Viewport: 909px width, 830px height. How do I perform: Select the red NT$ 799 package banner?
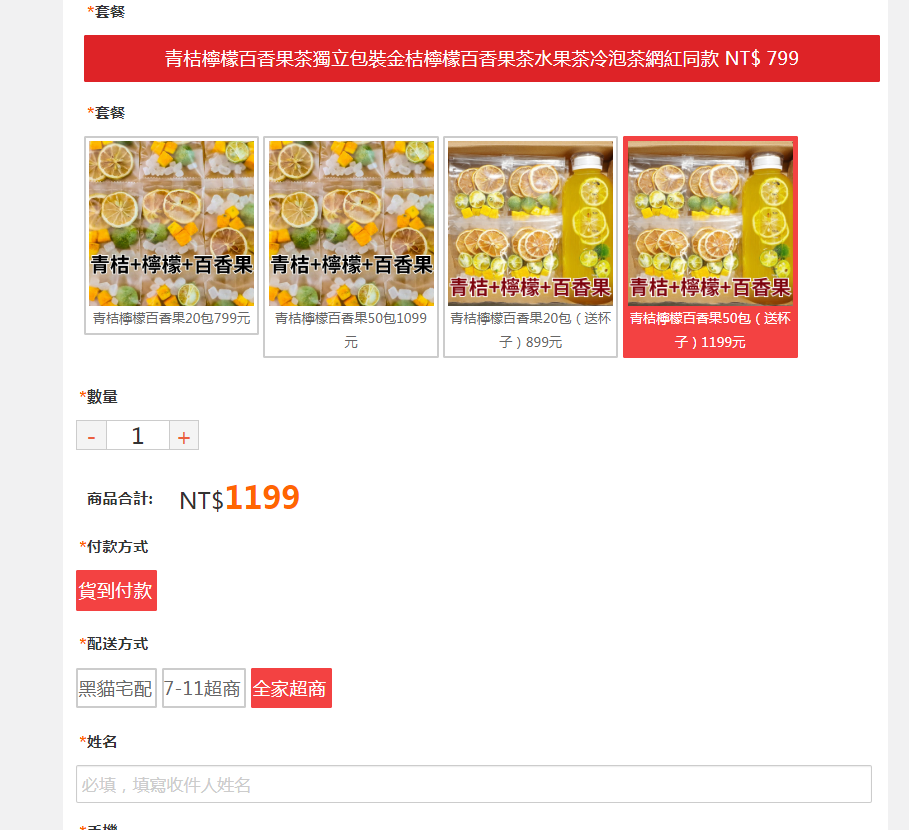point(481,58)
